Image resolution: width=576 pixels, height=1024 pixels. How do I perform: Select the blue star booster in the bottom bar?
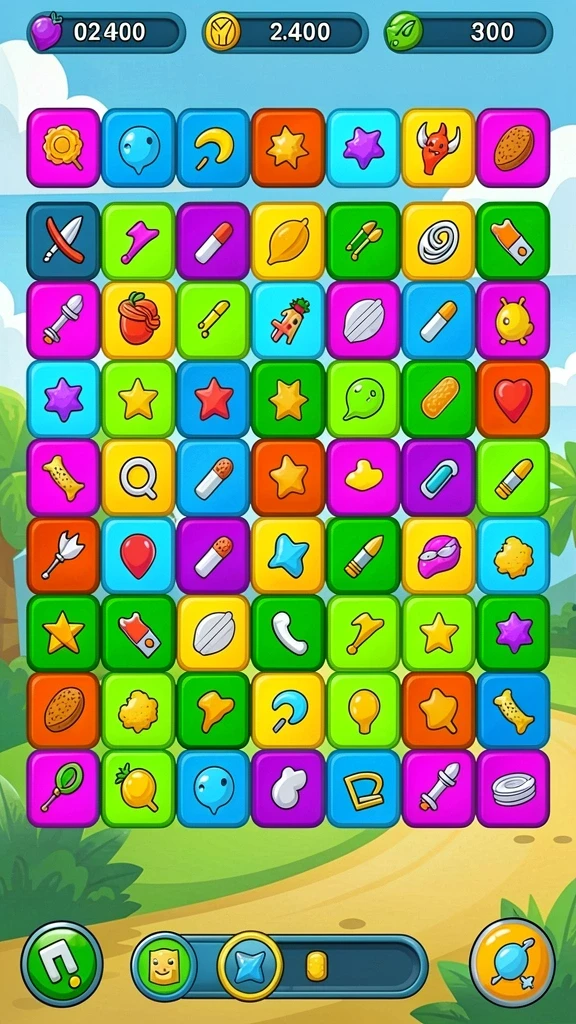tap(250, 967)
